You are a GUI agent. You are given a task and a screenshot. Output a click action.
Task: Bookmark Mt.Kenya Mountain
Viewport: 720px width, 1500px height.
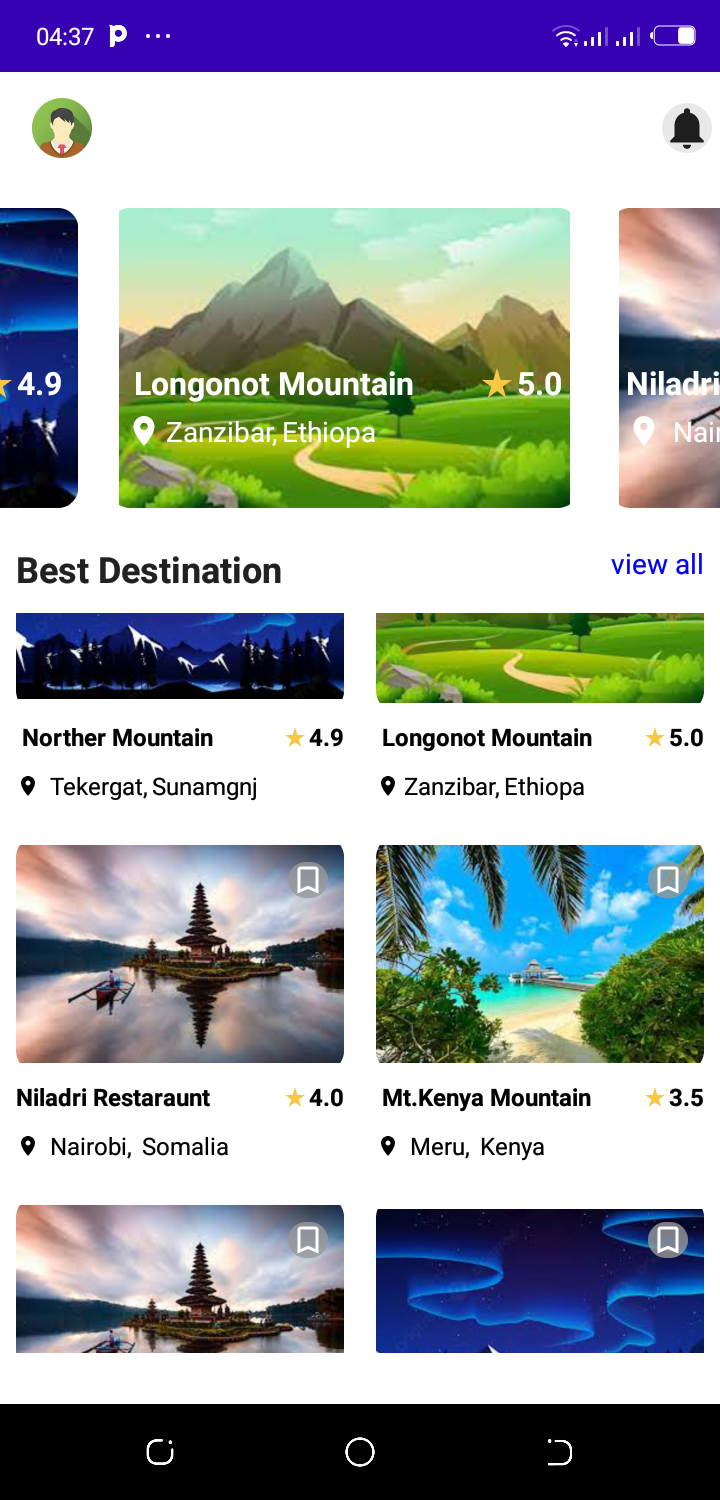coord(668,880)
